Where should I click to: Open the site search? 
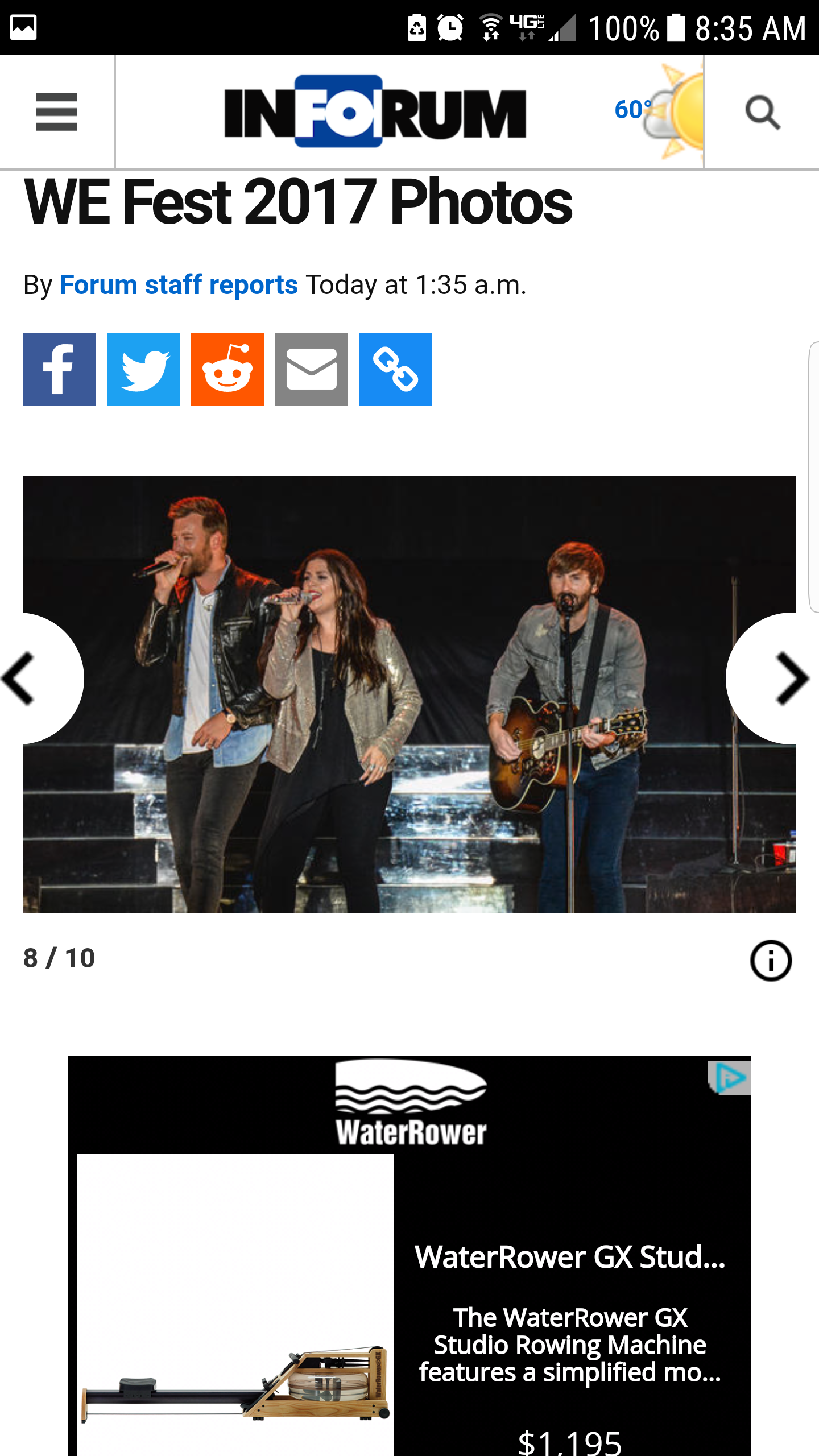762,112
